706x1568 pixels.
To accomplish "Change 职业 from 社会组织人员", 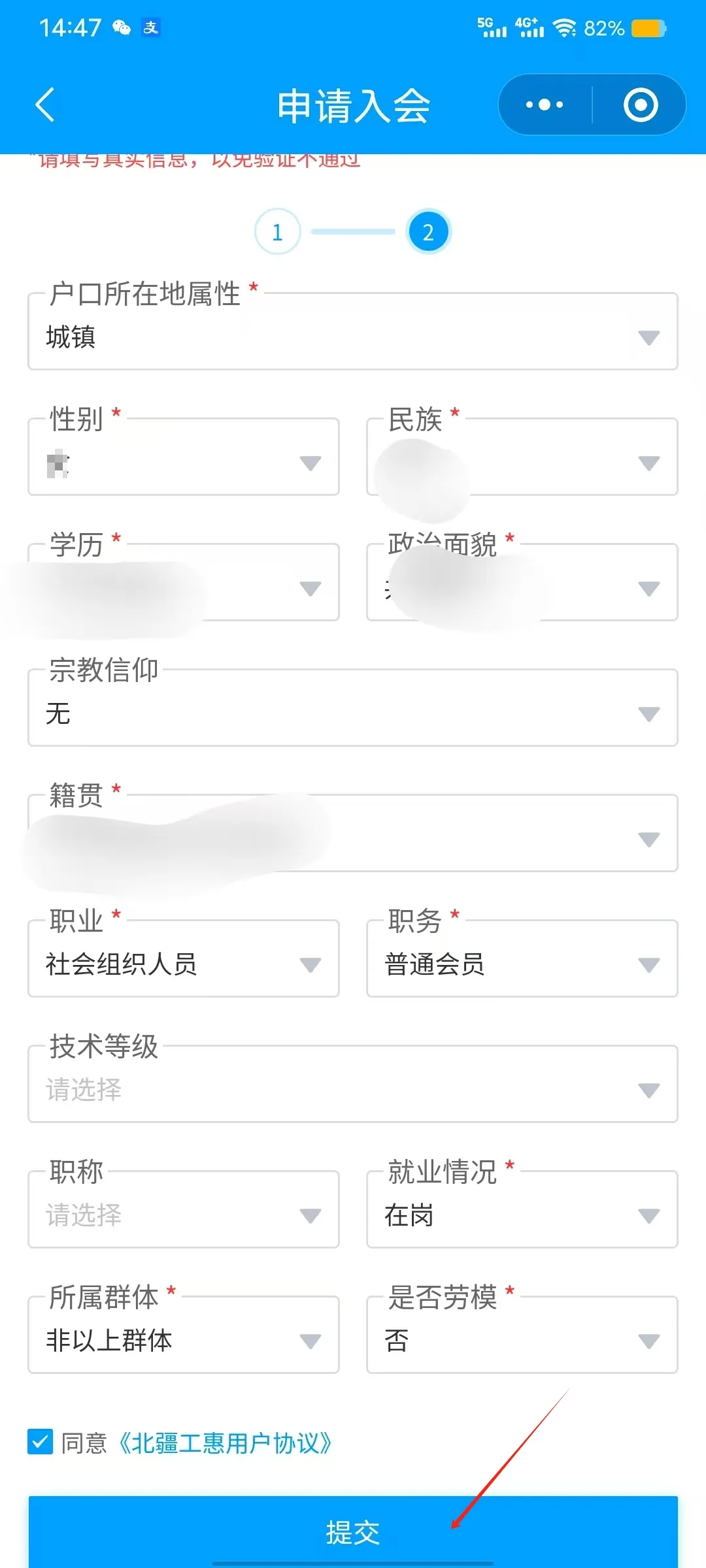I will 183,964.
